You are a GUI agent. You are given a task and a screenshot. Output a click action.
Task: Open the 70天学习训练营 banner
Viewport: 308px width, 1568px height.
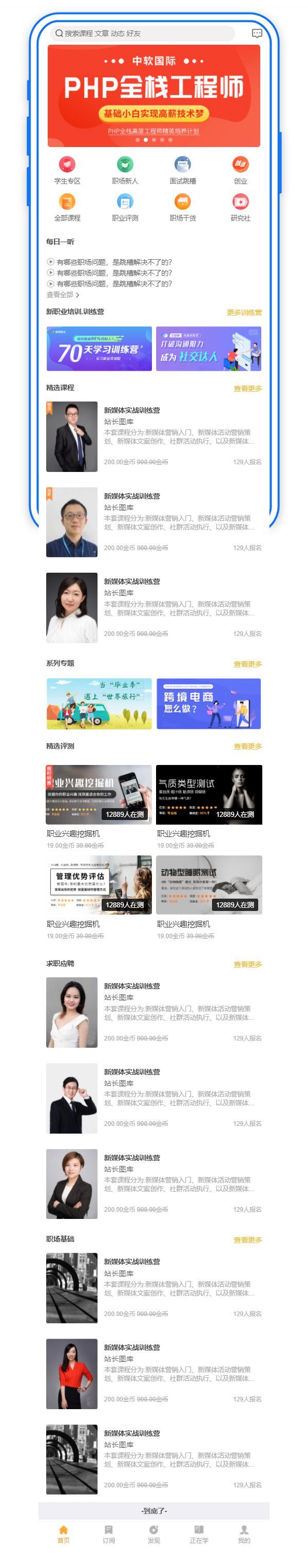[x=99, y=349]
